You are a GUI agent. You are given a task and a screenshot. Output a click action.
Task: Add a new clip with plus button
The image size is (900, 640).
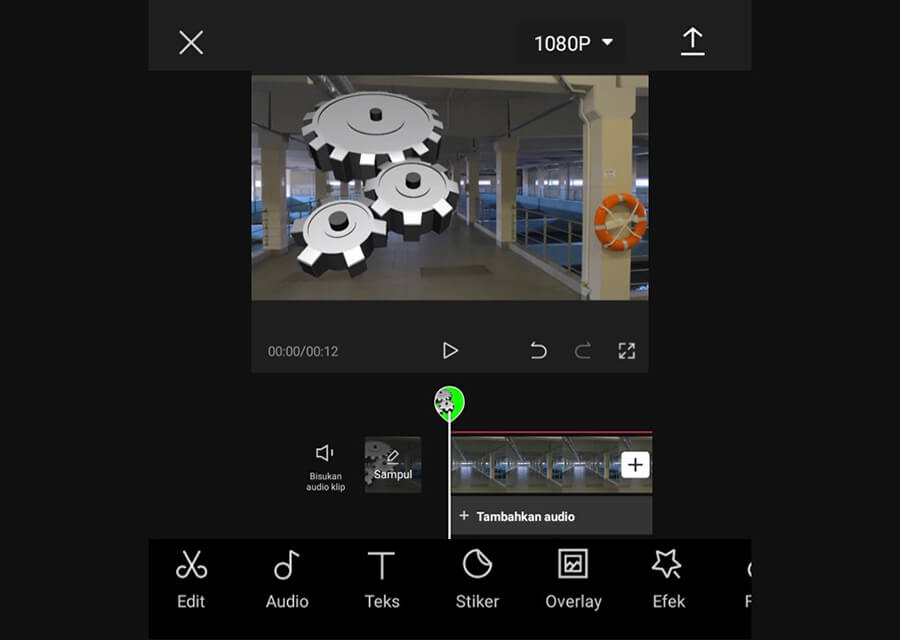pyautogui.click(x=636, y=464)
